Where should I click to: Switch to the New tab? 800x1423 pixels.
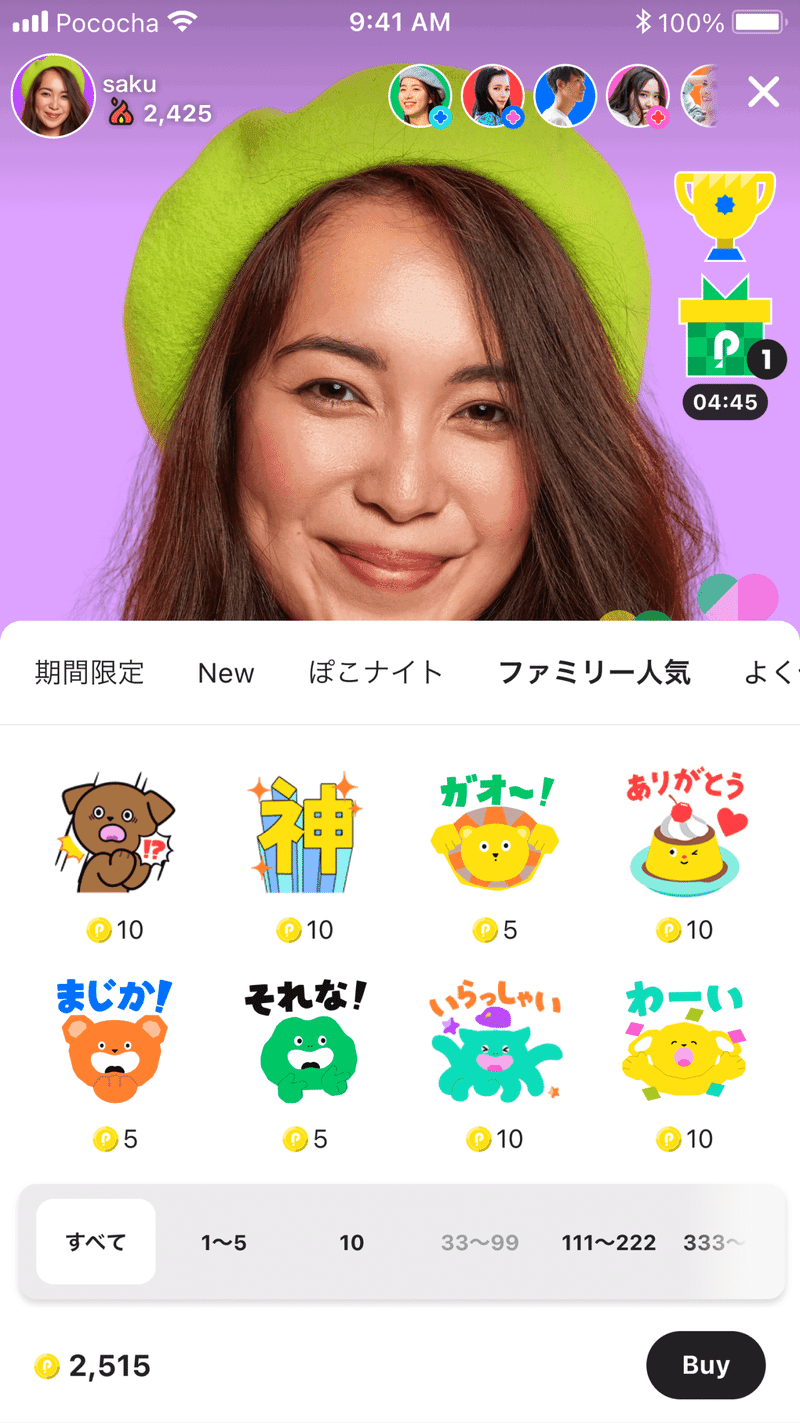226,673
